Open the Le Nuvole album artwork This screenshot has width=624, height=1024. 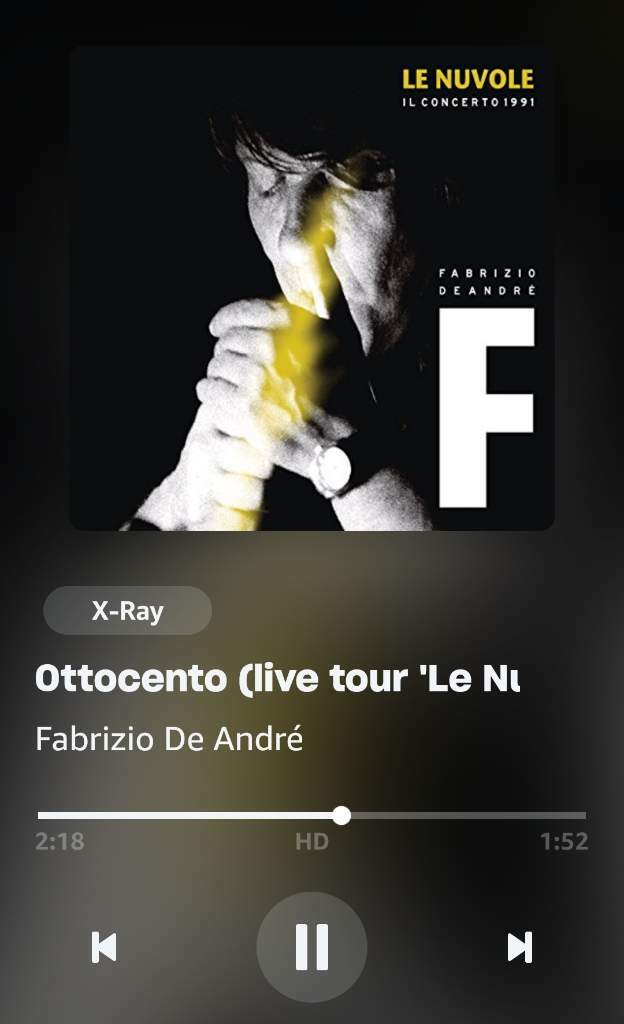[x=312, y=288]
